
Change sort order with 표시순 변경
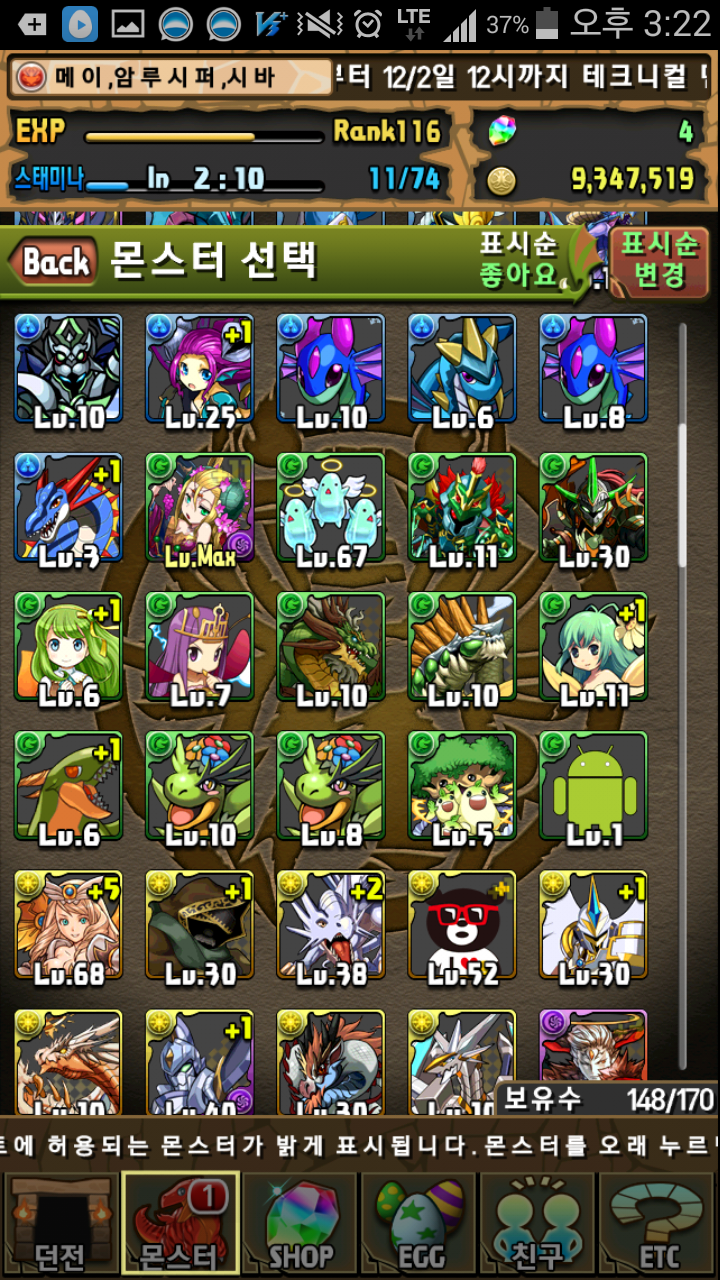coord(658,258)
